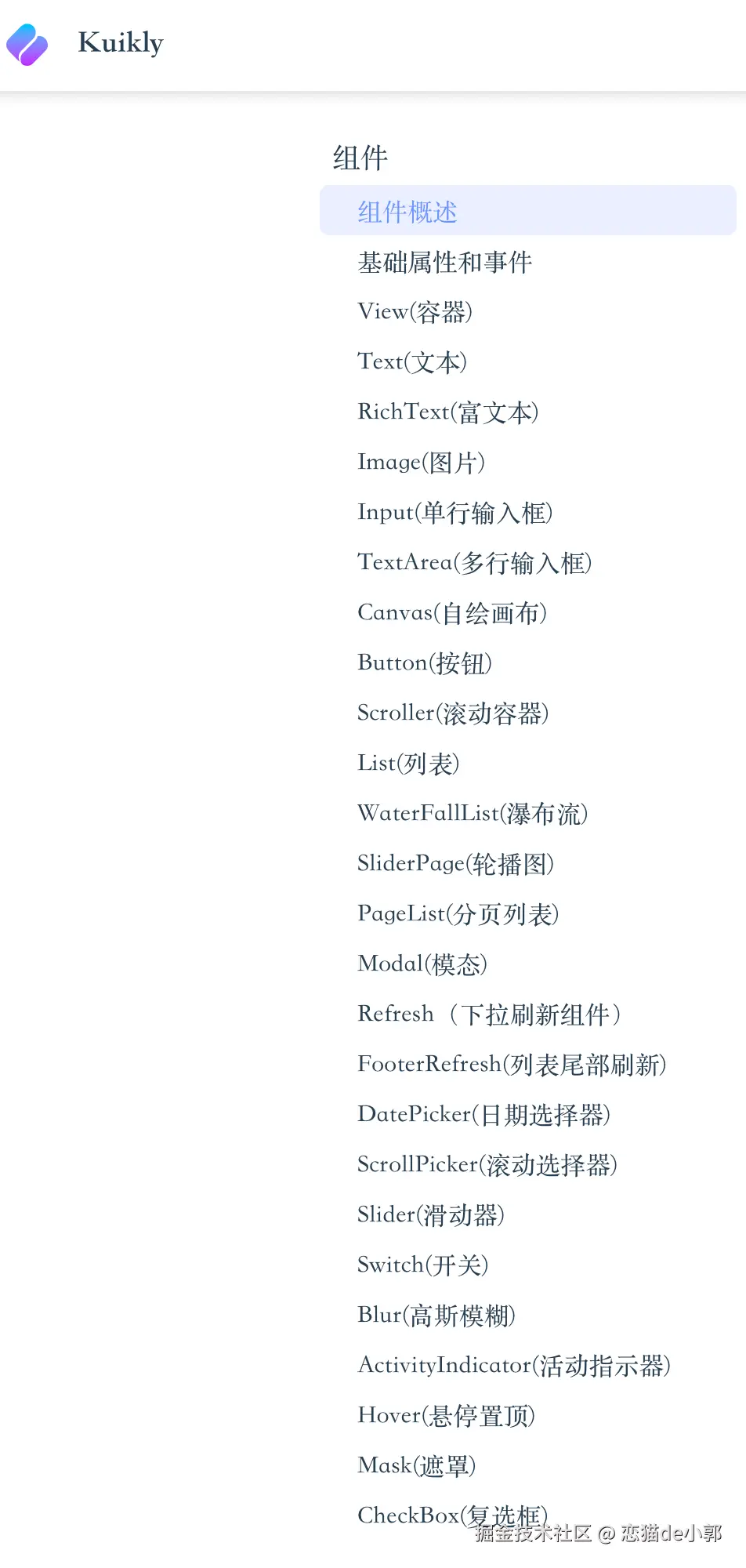
Task: Open Input(单行输入框) page
Action: point(454,513)
